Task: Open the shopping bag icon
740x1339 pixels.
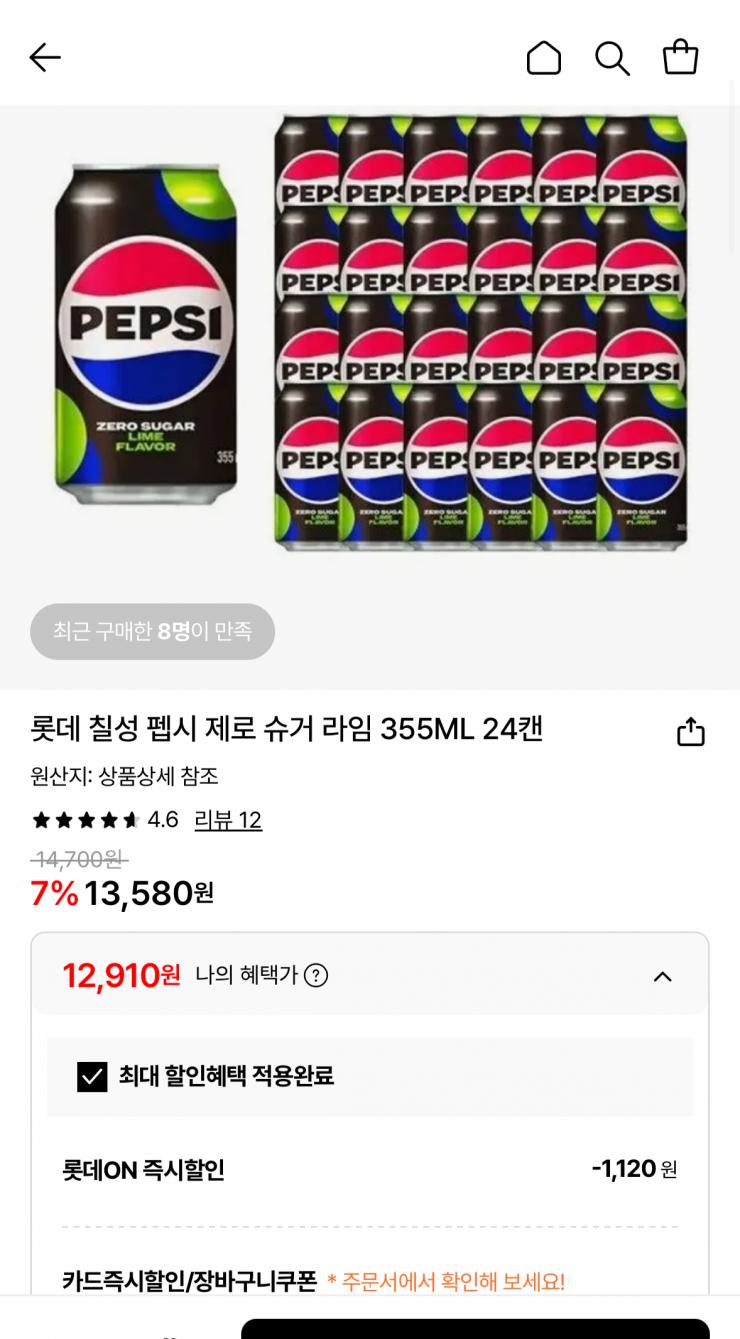Action: click(681, 57)
